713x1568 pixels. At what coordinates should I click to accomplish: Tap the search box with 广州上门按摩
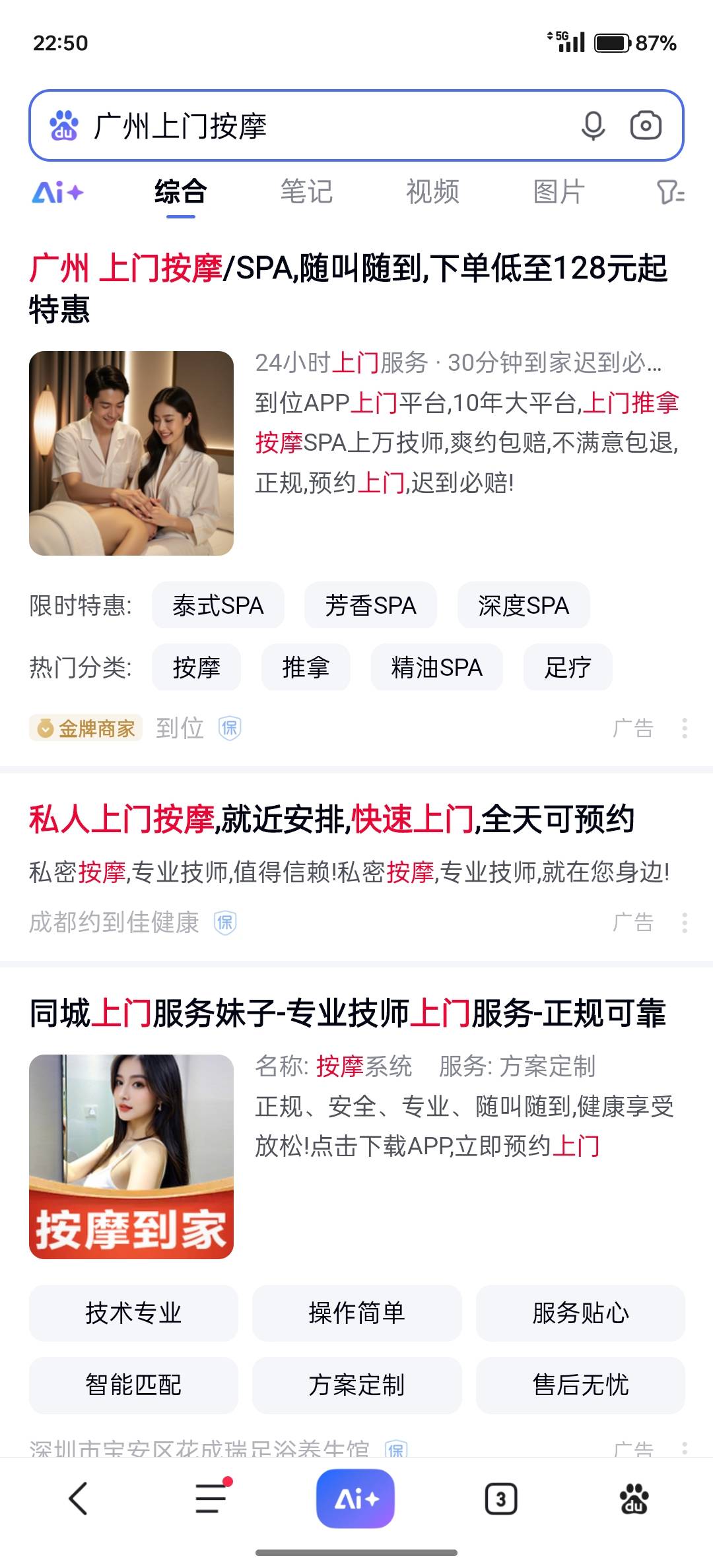[x=330, y=125]
